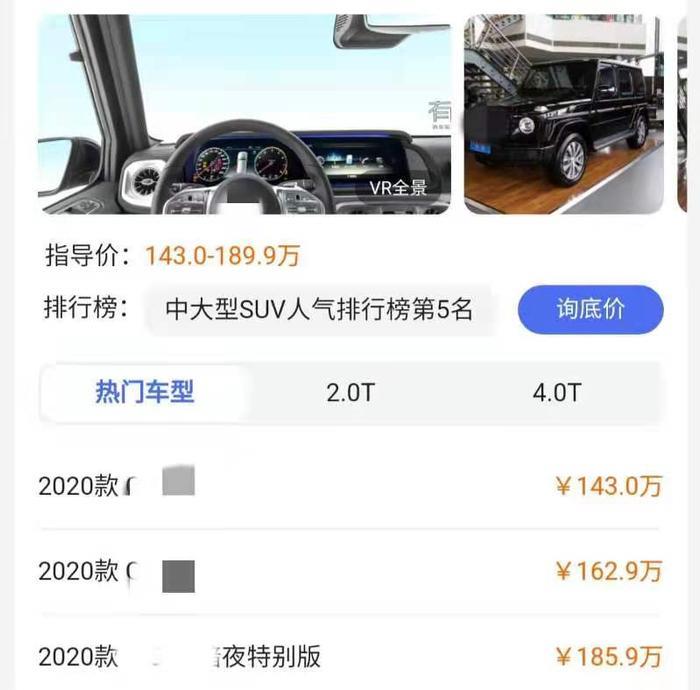Open the 2020款 model priced ¥162.9万
Image resolution: width=700 pixels, height=690 pixels.
(349, 571)
